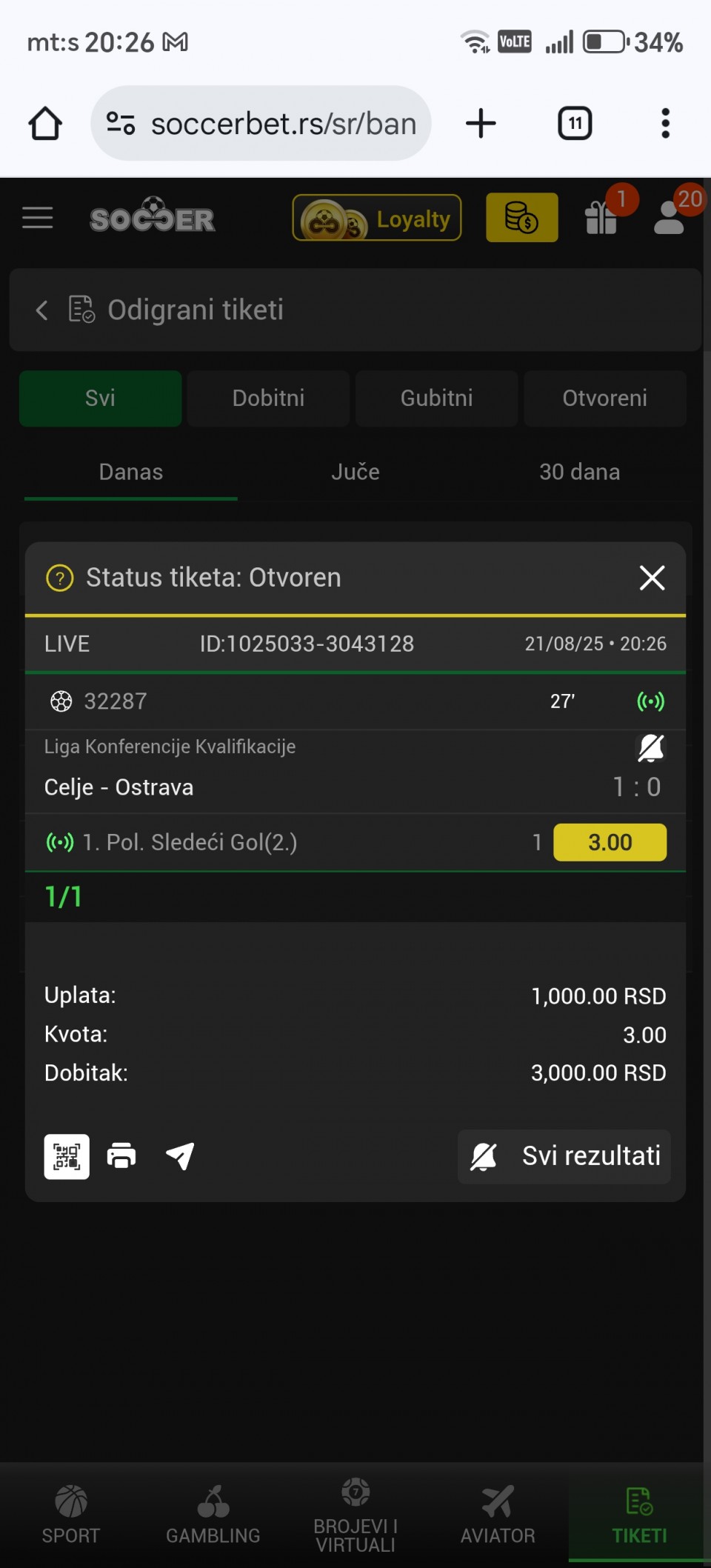
Task: Select the Gubitni filter tab
Action: point(437,398)
